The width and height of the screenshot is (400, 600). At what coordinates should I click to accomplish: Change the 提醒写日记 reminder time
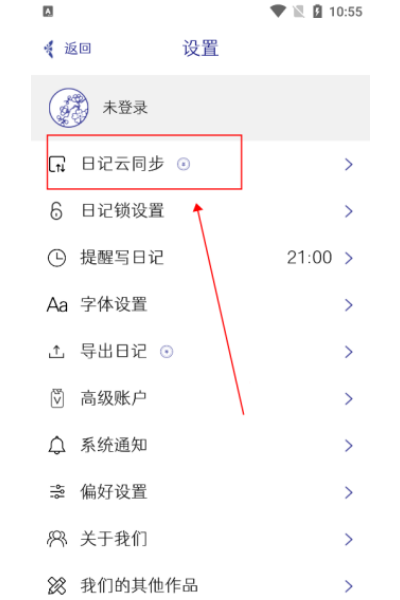click(200, 258)
